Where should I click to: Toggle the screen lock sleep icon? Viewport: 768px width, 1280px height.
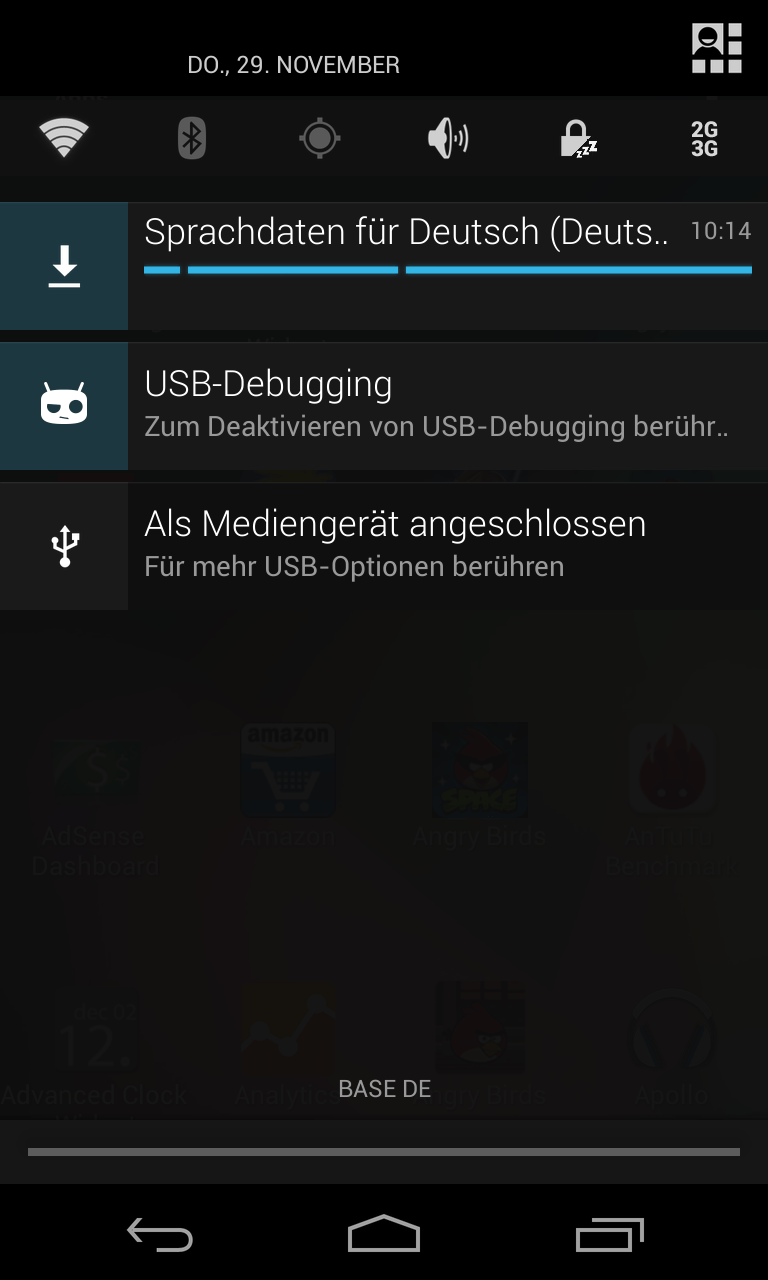coord(577,139)
